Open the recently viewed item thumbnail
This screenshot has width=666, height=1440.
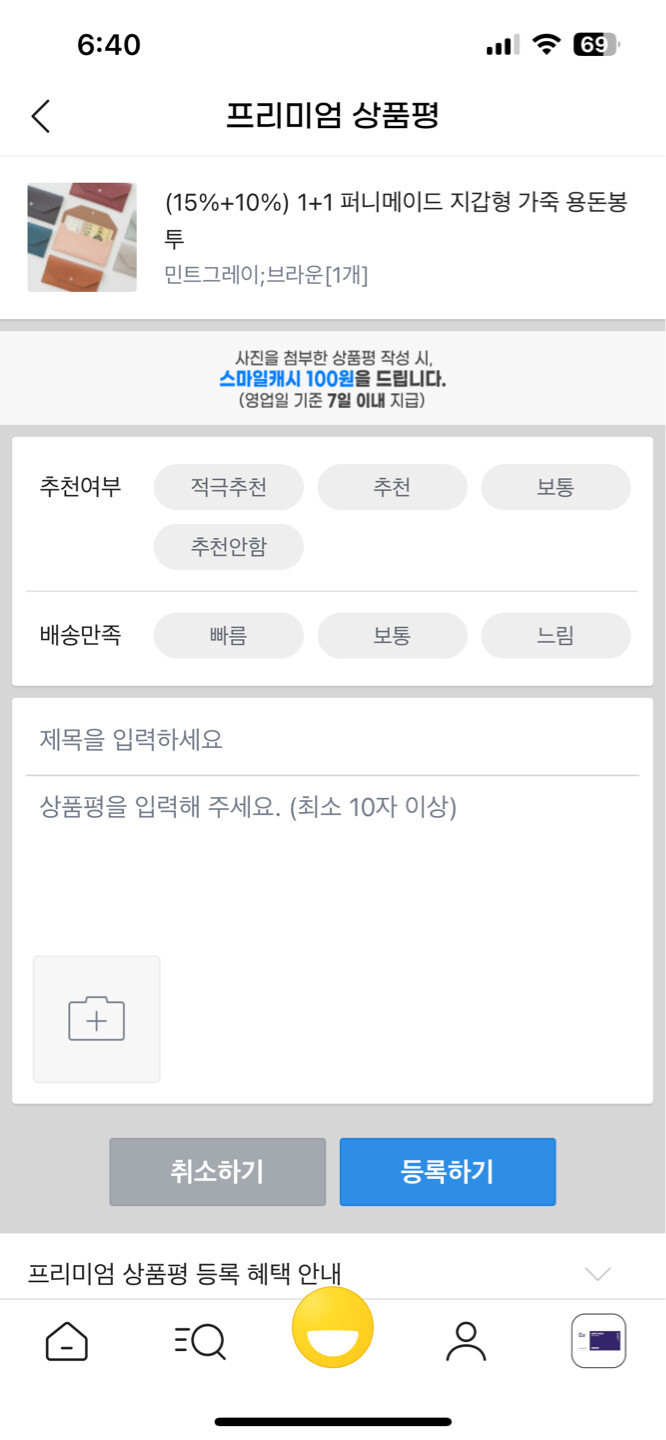pos(598,1341)
